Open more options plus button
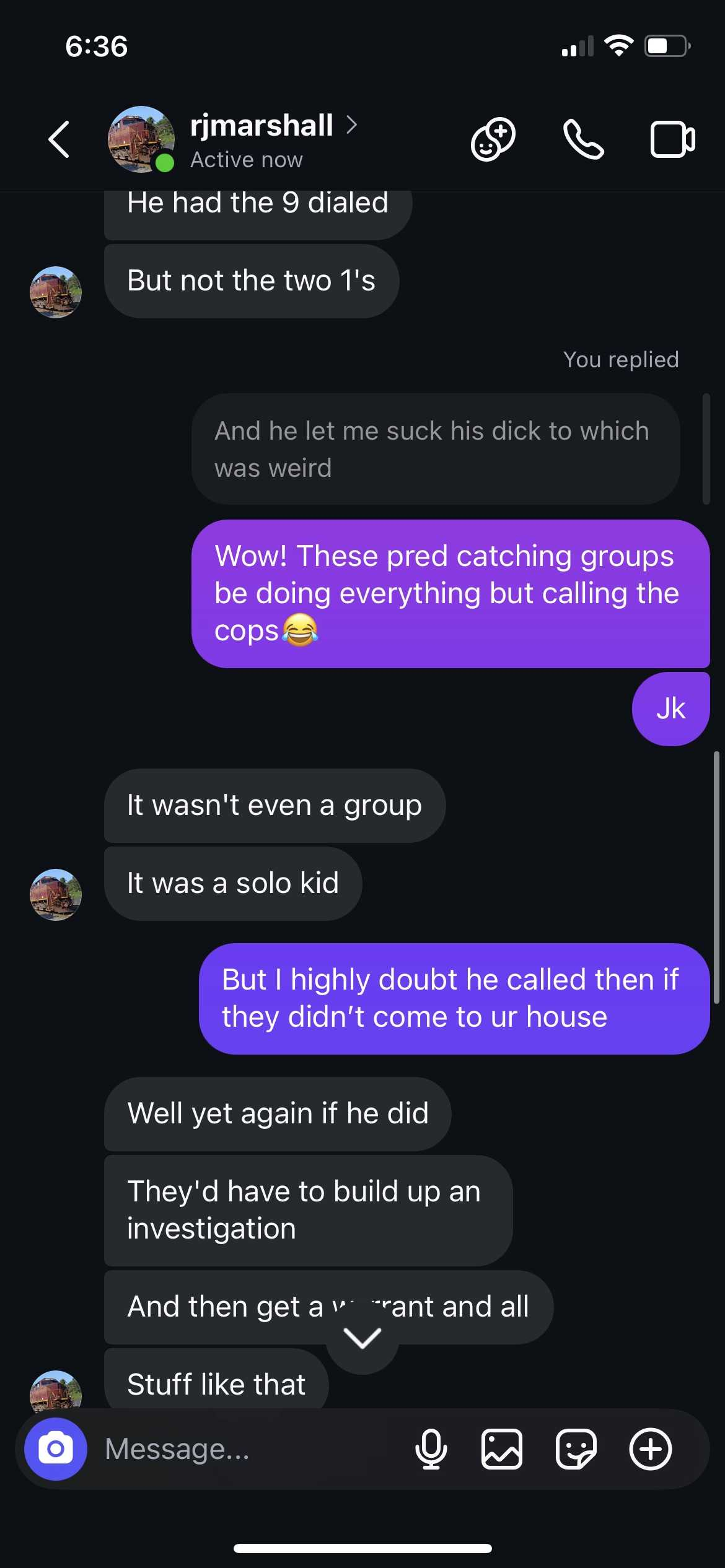 tap(650, 1449)
